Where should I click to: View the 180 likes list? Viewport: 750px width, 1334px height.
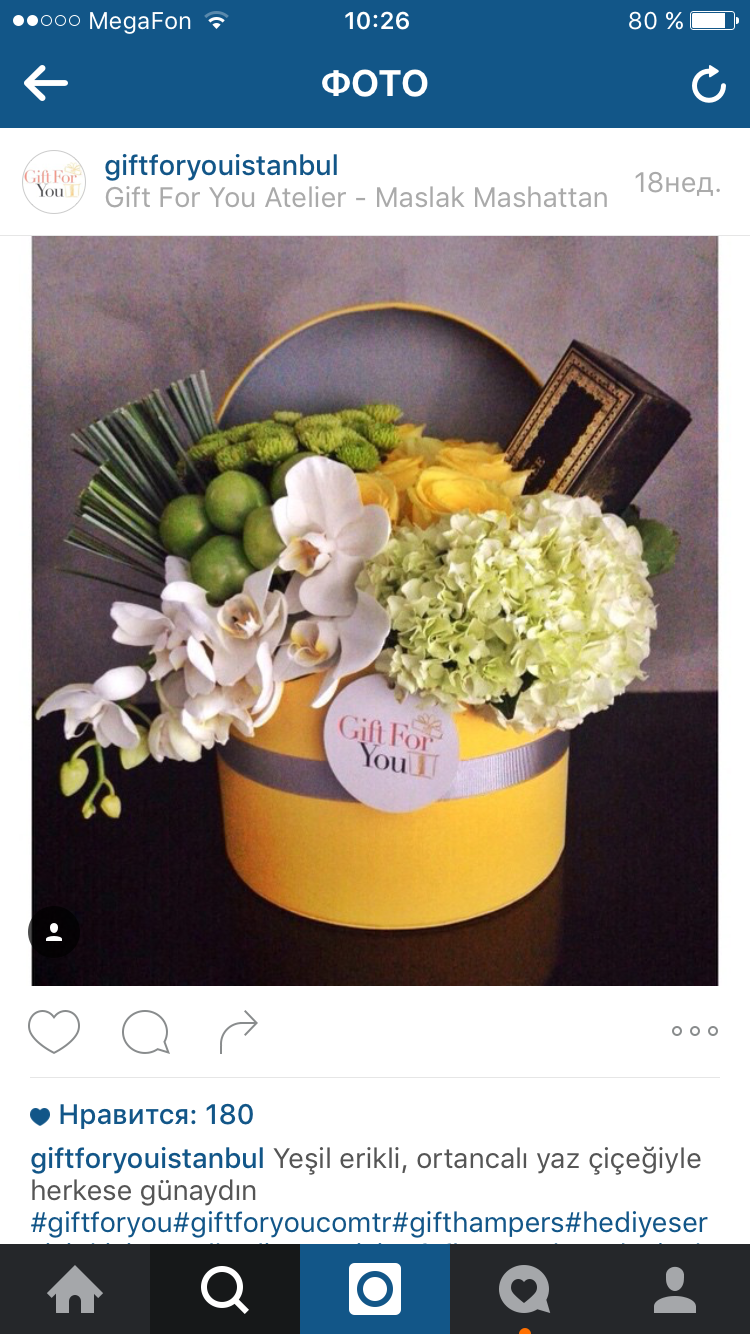[x=142, y=1115]
